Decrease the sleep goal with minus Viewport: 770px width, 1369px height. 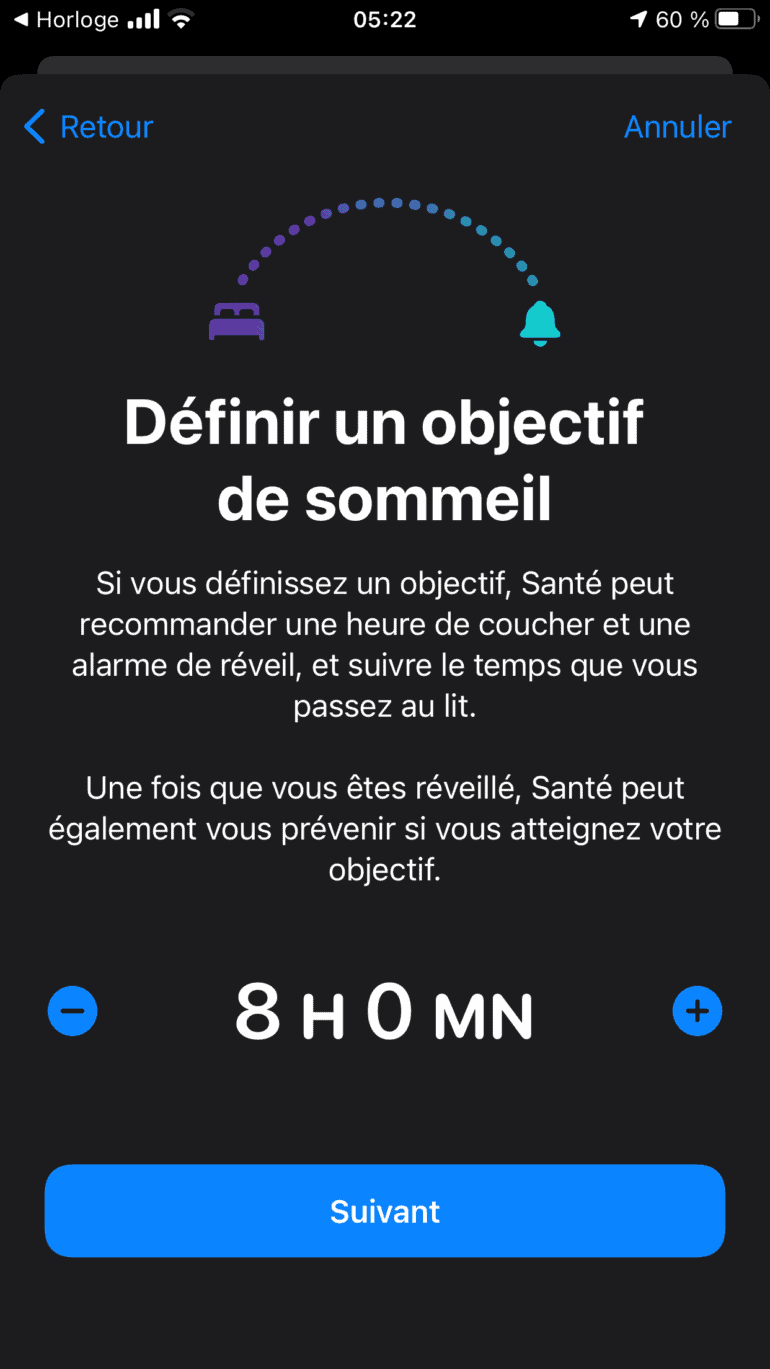click(x=73, y=1011)
